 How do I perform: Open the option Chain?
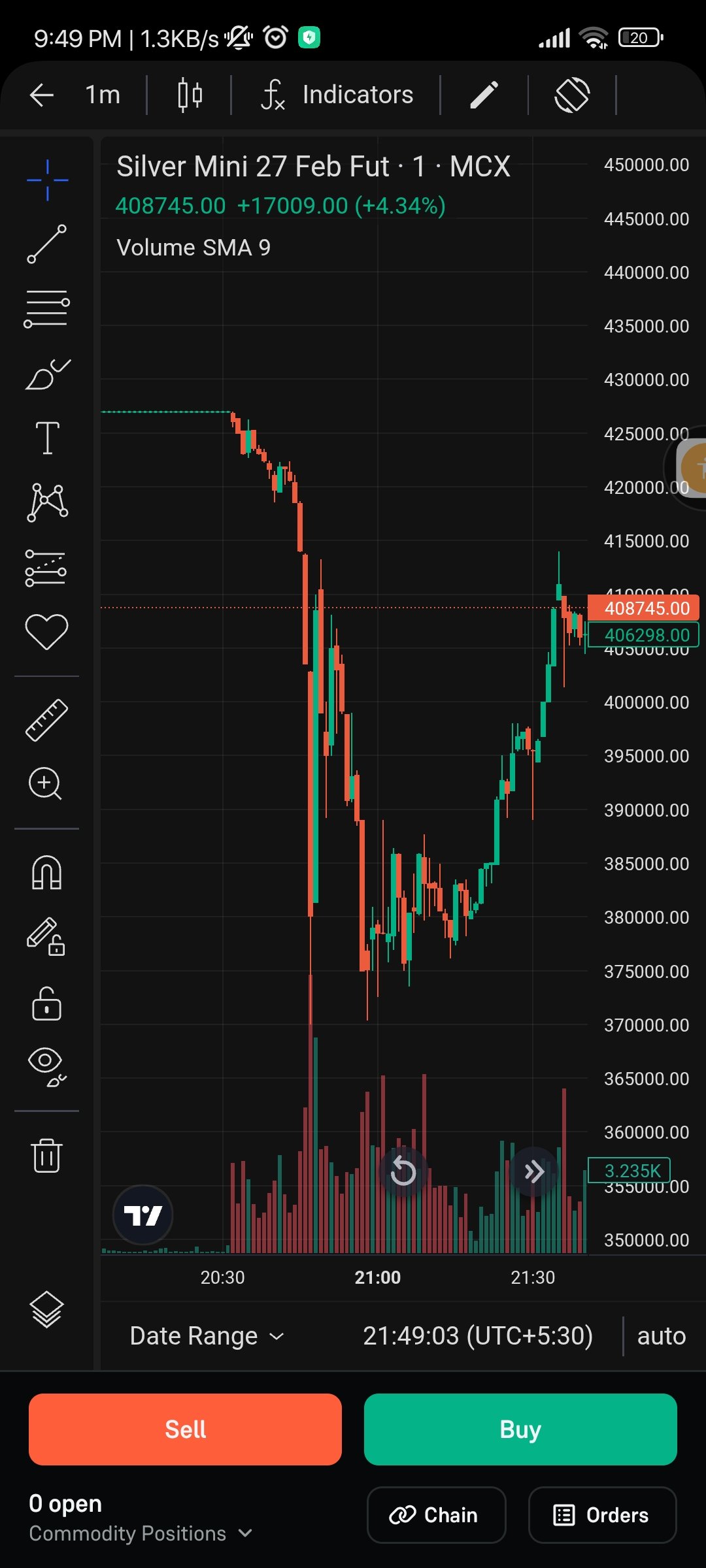436,1515
